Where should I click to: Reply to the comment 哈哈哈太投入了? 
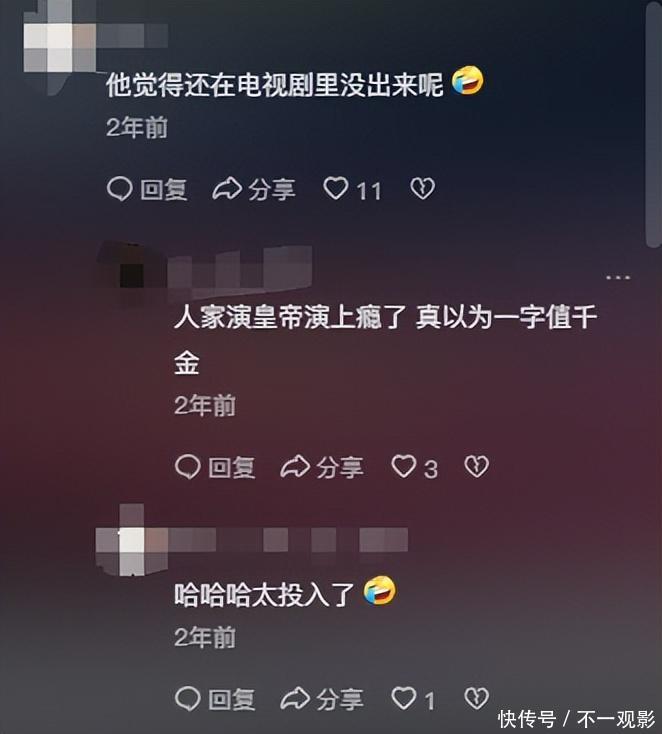point(215,698)
